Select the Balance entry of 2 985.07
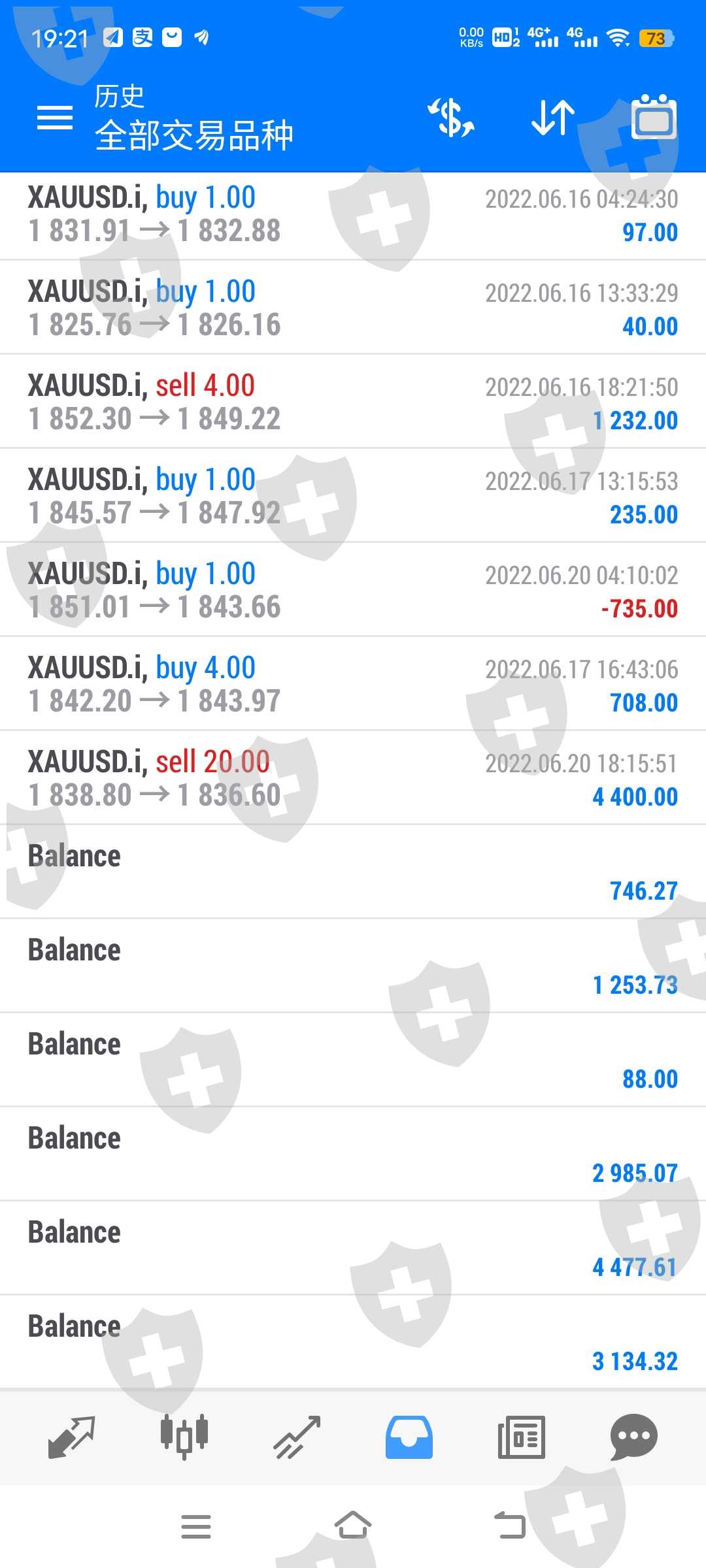 (x=353, y=1155)
